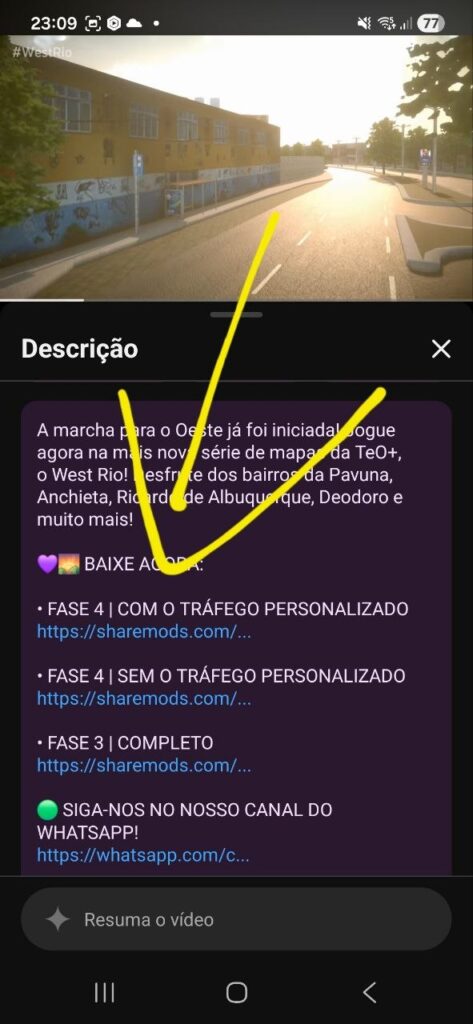
Task: Go back with the system back button
Action: click(370, 993)
